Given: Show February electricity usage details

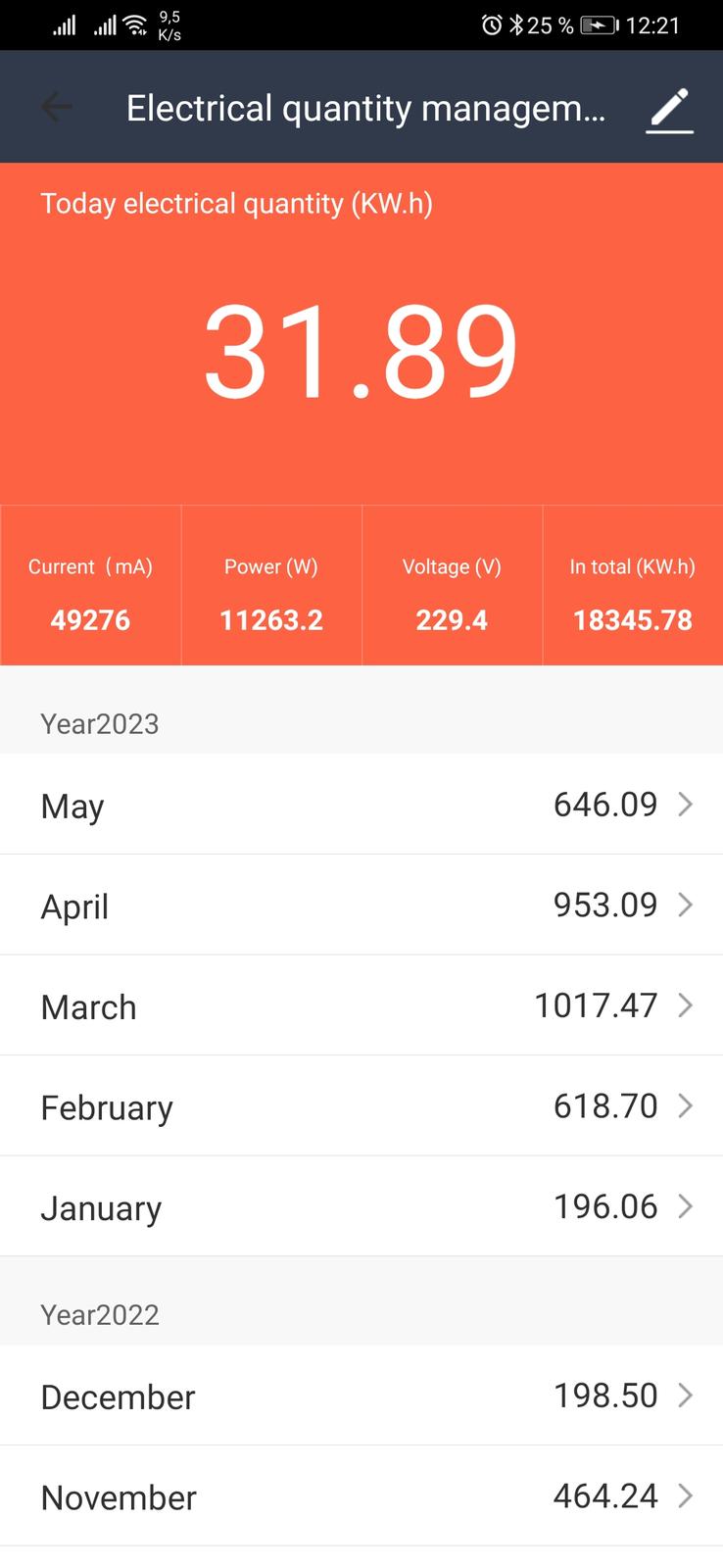Looking at the screenshot, I should point(361,1106).
